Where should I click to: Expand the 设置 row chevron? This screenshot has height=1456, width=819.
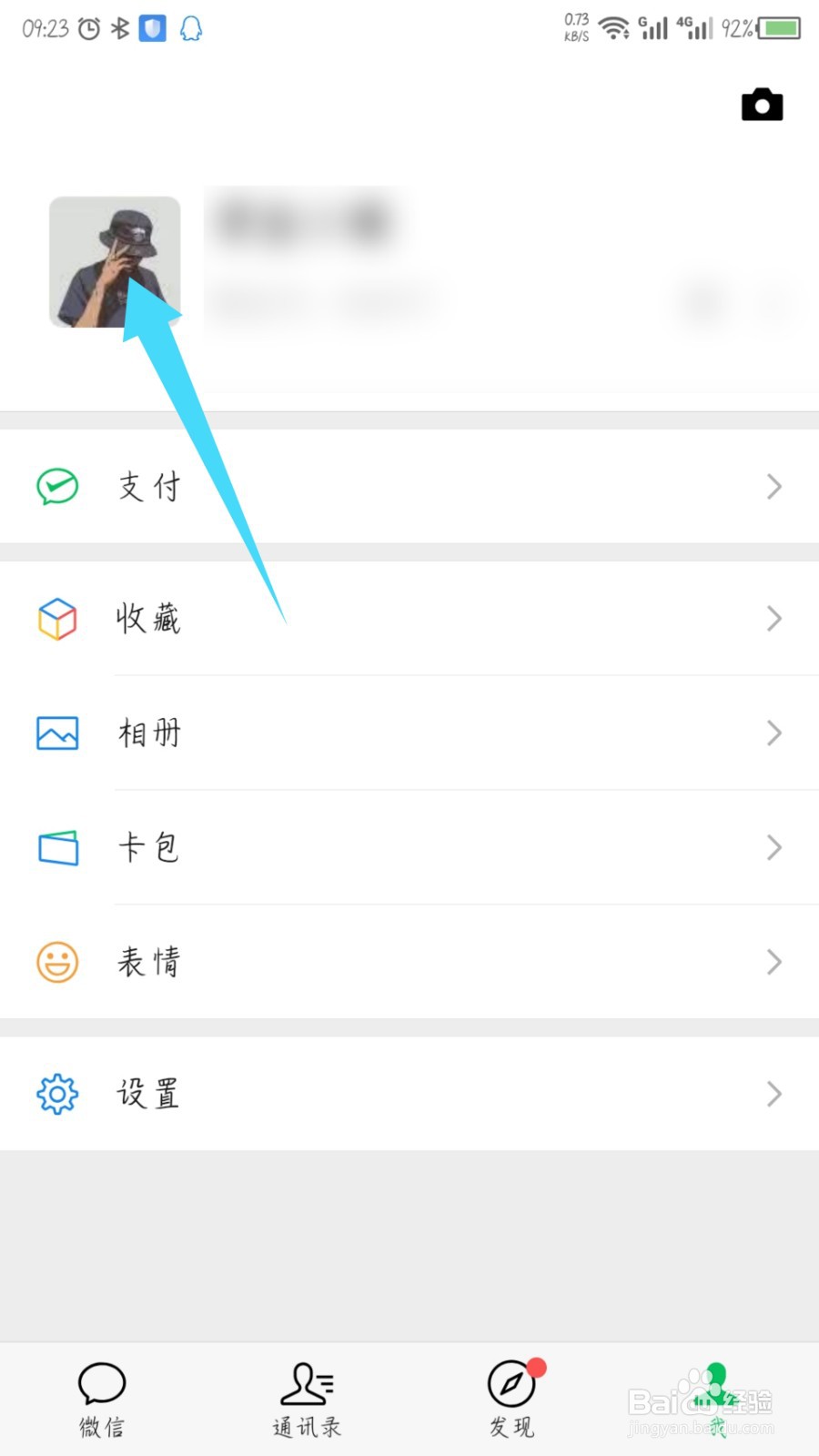point(773,1094)
